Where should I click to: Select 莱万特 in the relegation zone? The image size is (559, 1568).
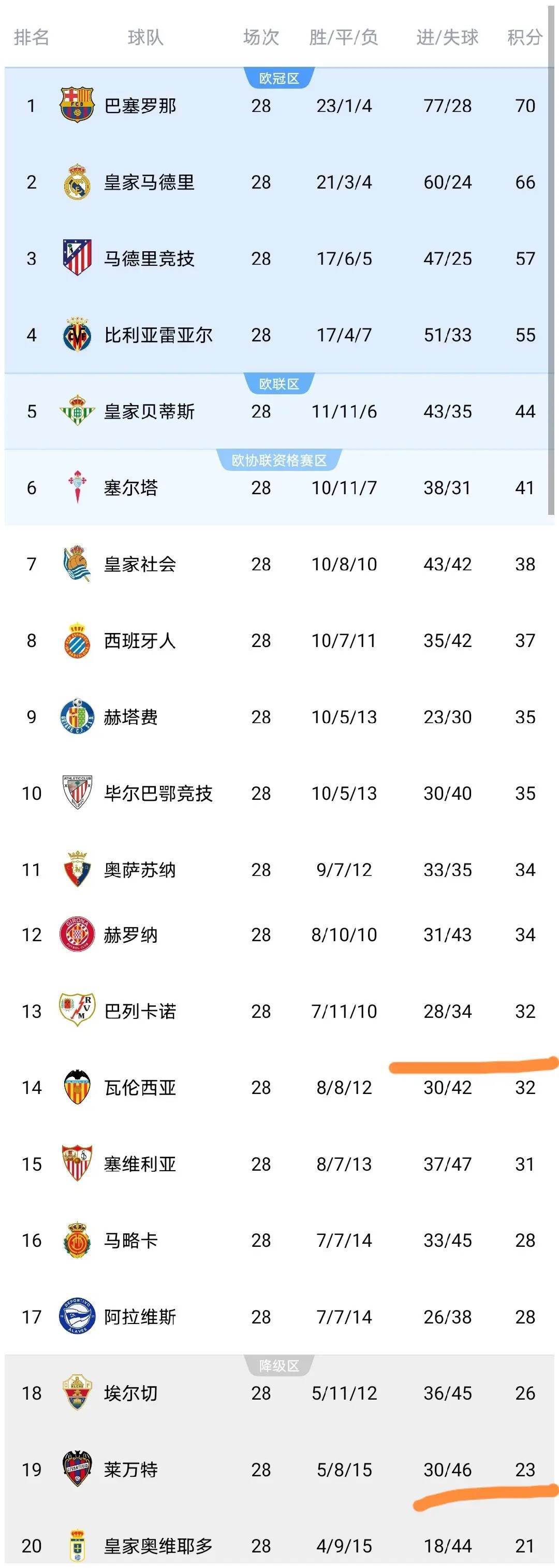279,1470
